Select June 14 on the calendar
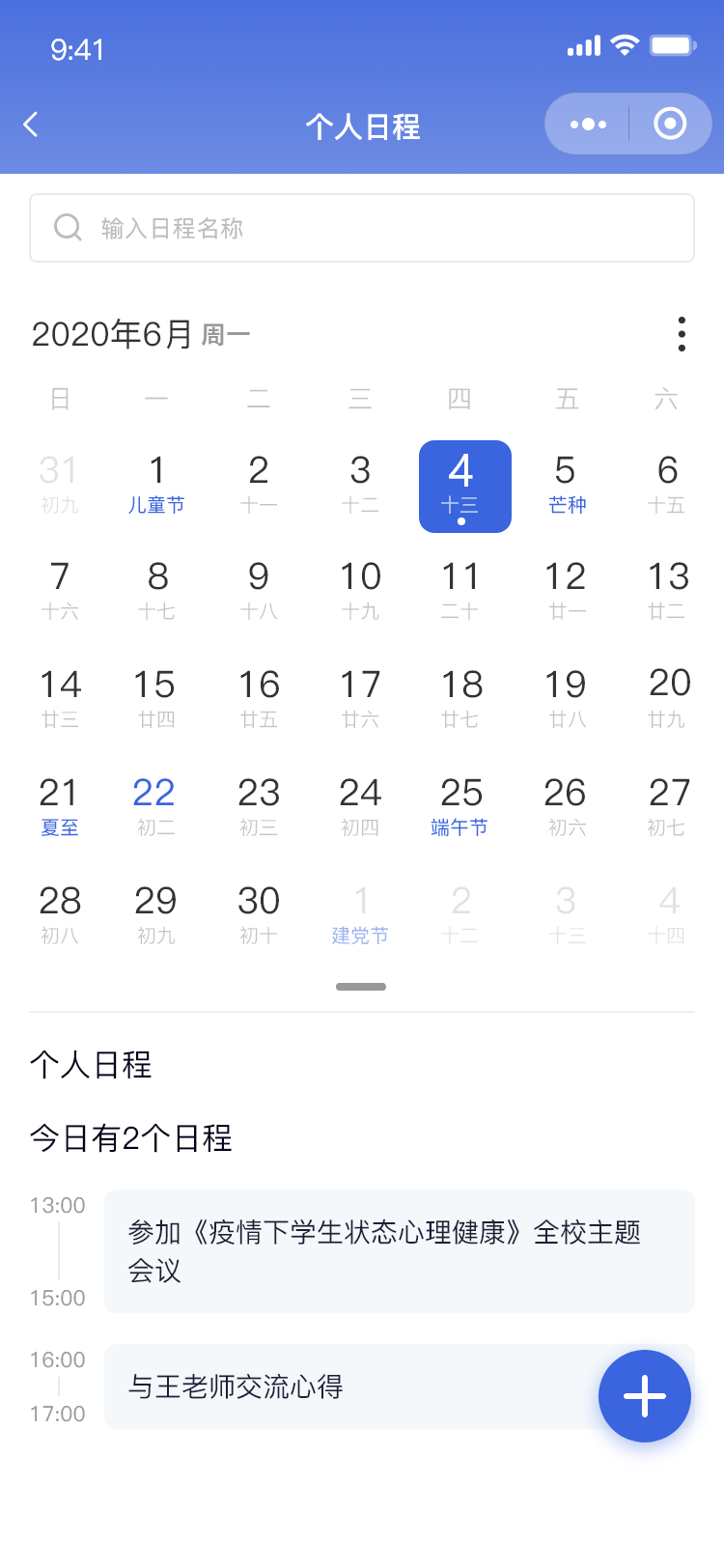The height and width of the screenshot is (1568, 724). tap(60, 699)
